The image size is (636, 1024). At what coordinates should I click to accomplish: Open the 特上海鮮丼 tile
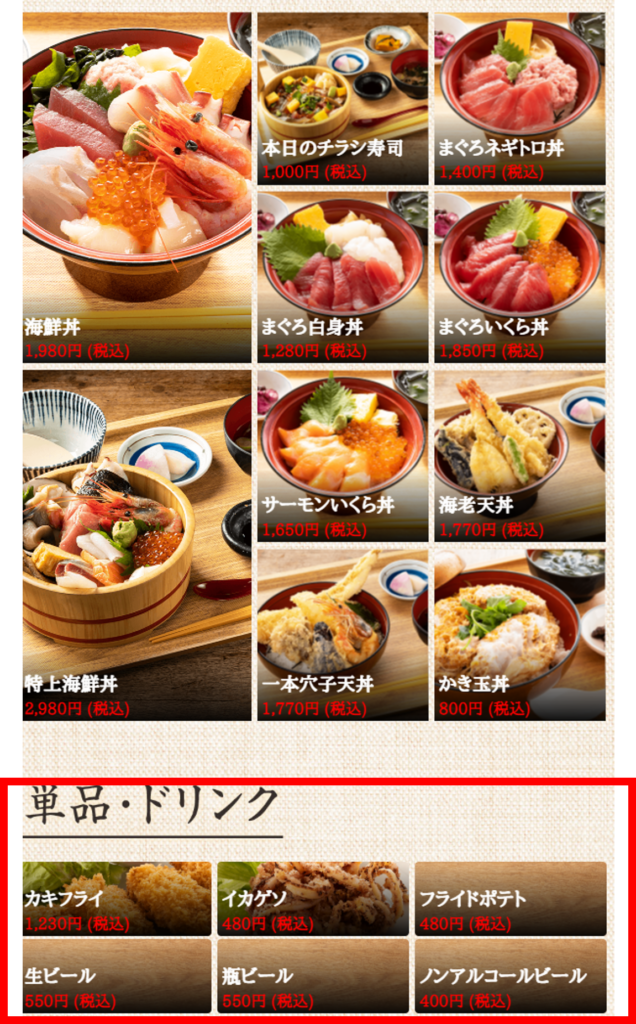[x=136, y=545]
